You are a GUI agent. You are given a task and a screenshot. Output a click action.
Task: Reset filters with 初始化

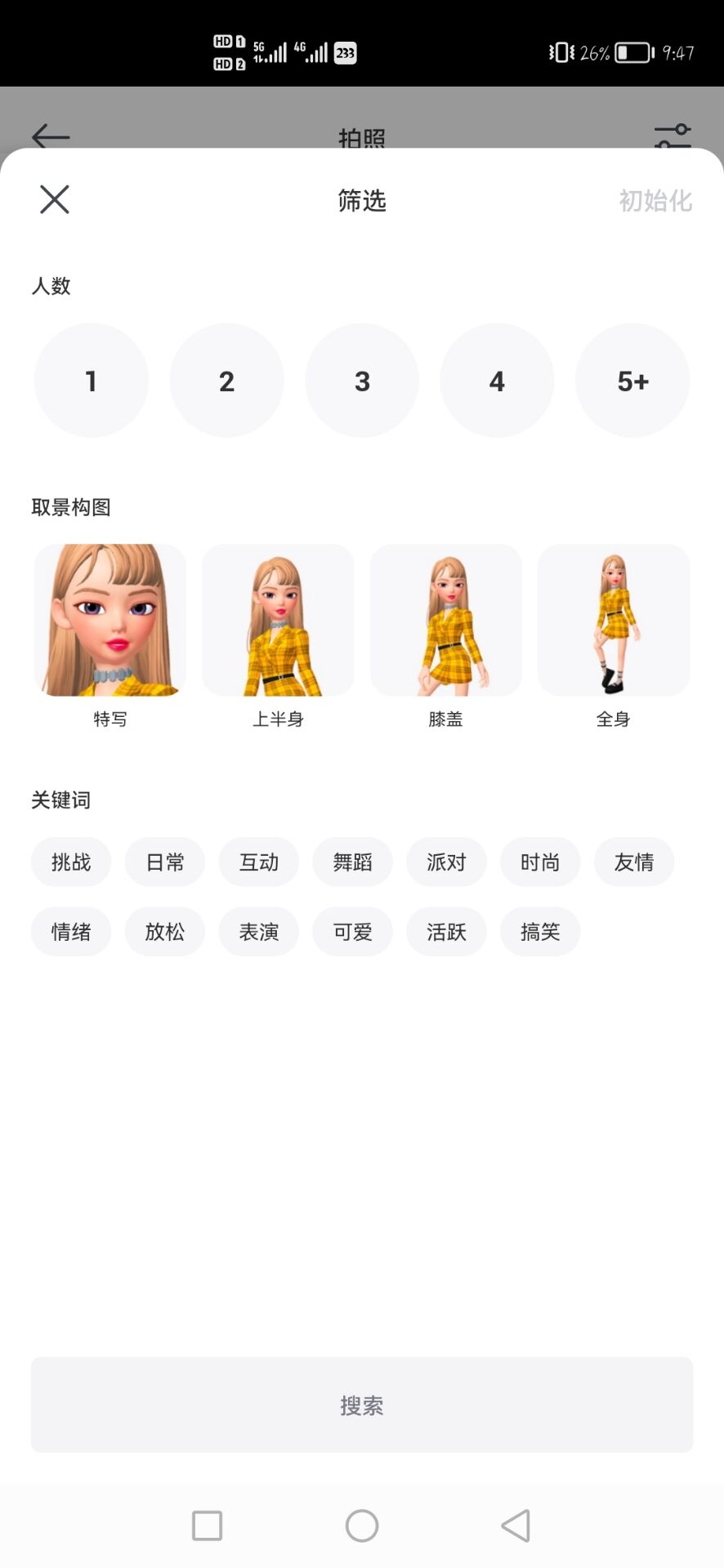click(x=655, y=200)
